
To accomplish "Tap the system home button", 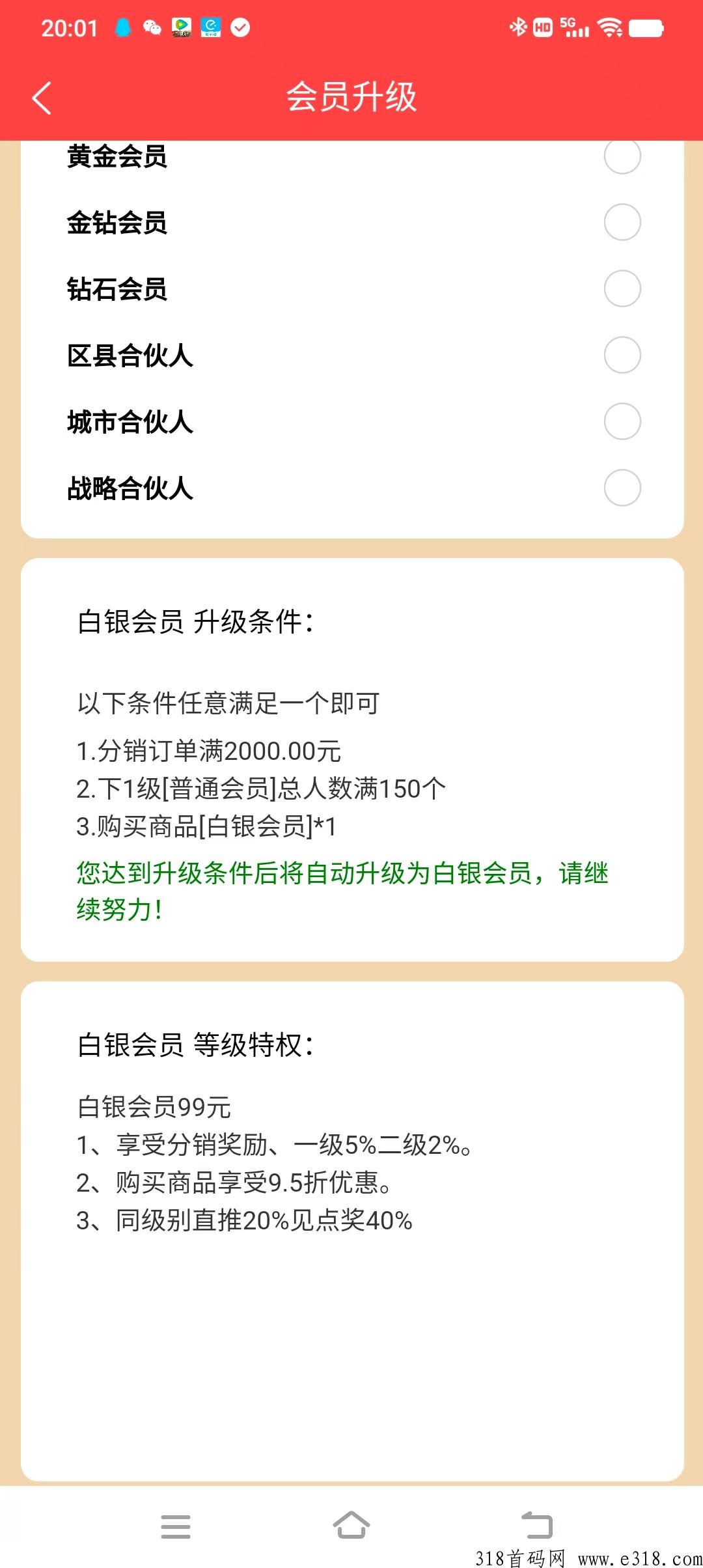I will (351, 1525).
